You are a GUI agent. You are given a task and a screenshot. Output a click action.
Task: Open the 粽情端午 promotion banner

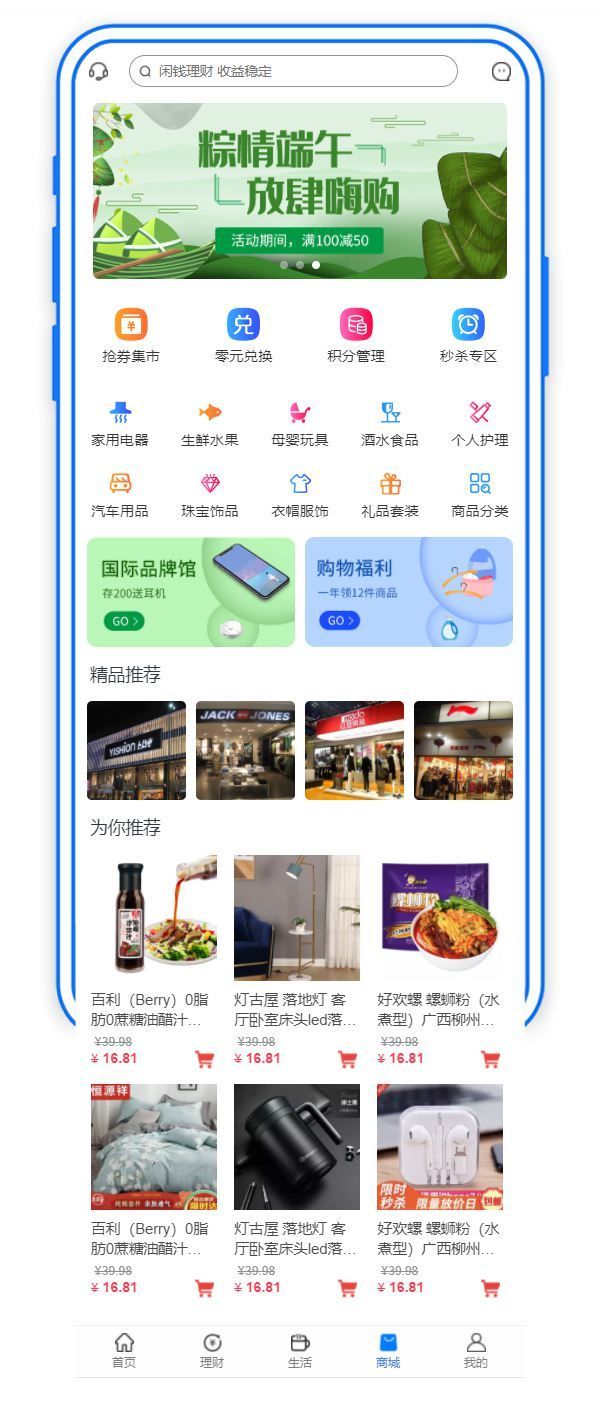300,190
